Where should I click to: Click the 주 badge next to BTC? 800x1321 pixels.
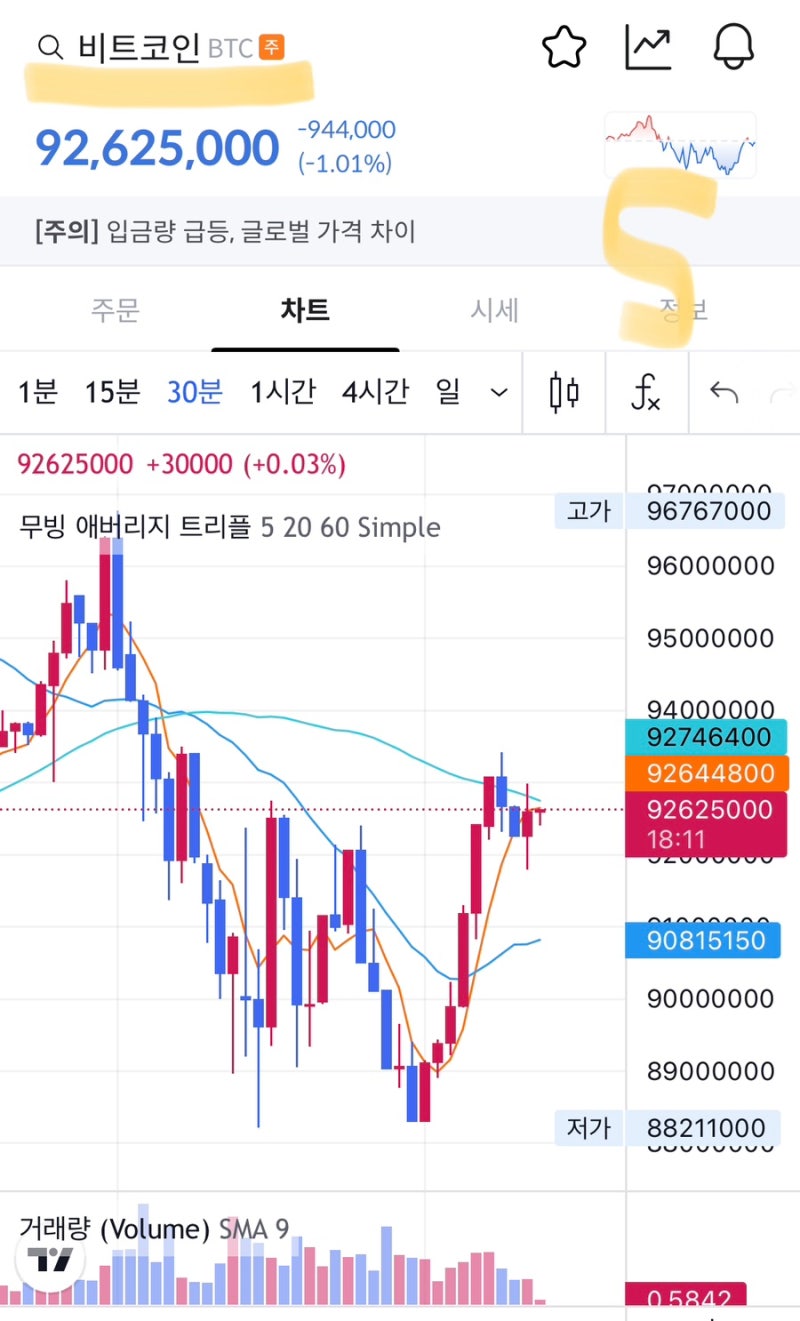point(266,46)
